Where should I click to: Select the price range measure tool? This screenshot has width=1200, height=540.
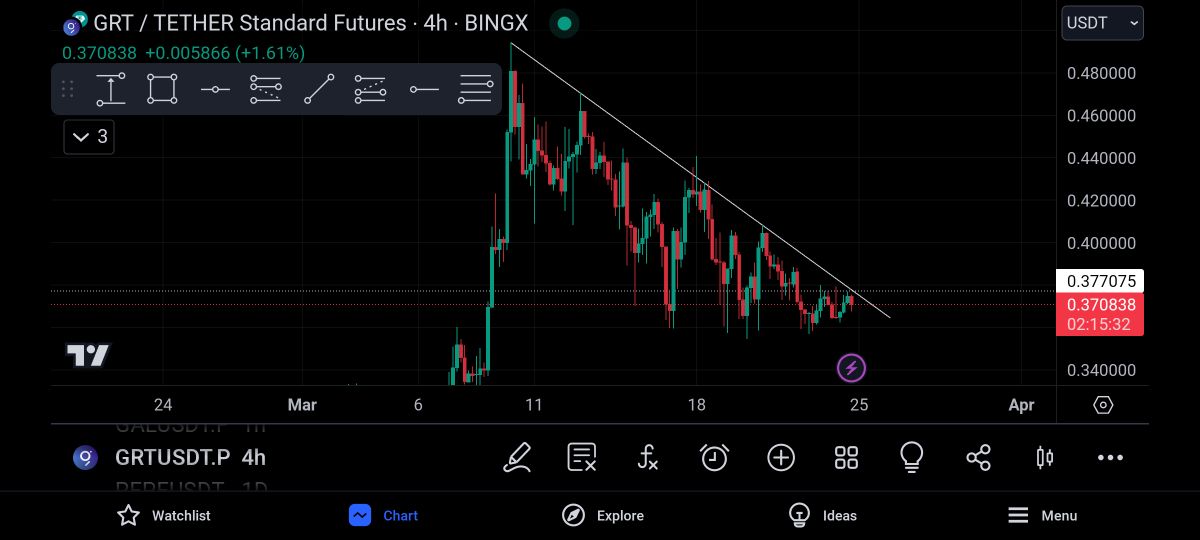[110, 90]
